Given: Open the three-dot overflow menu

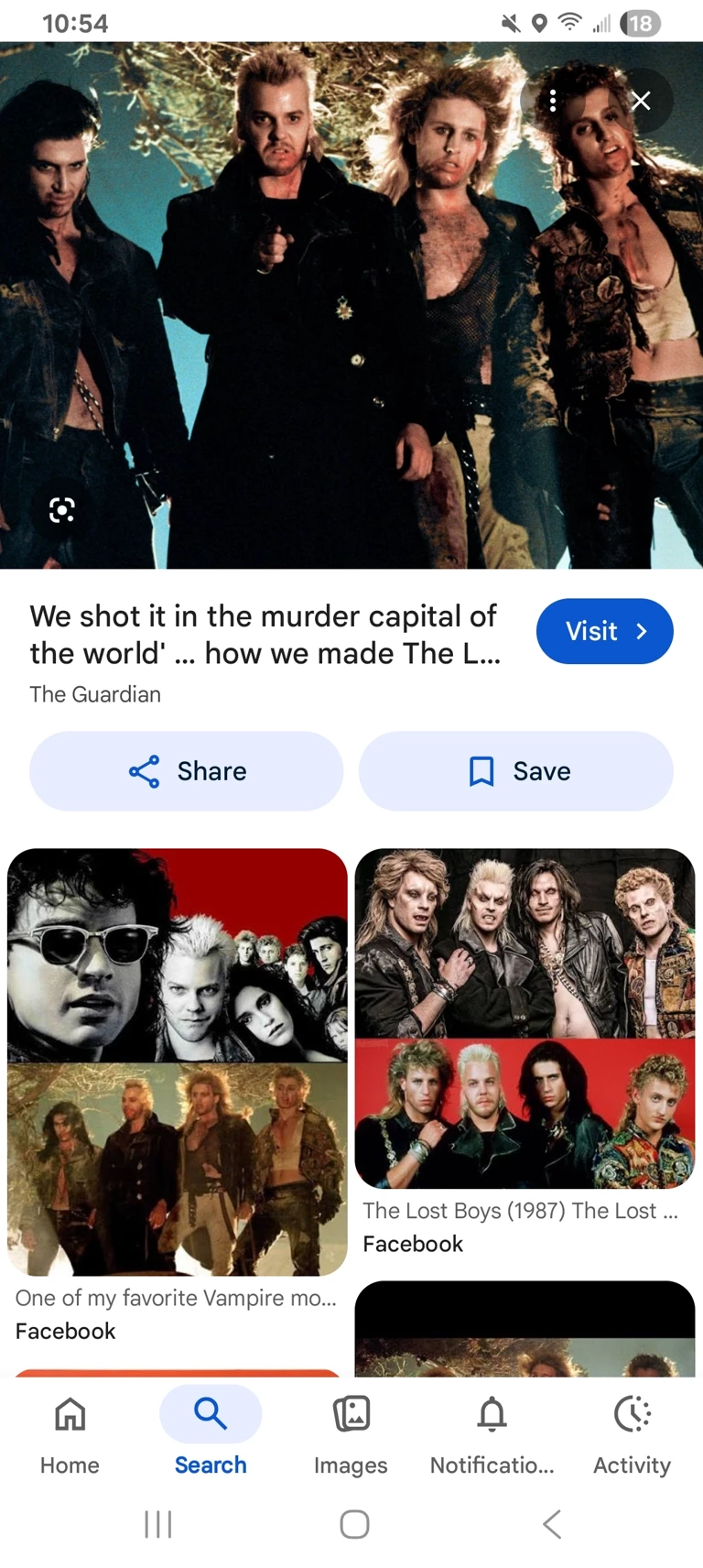Looking at the screenshot, I should (x=553, y=101).
